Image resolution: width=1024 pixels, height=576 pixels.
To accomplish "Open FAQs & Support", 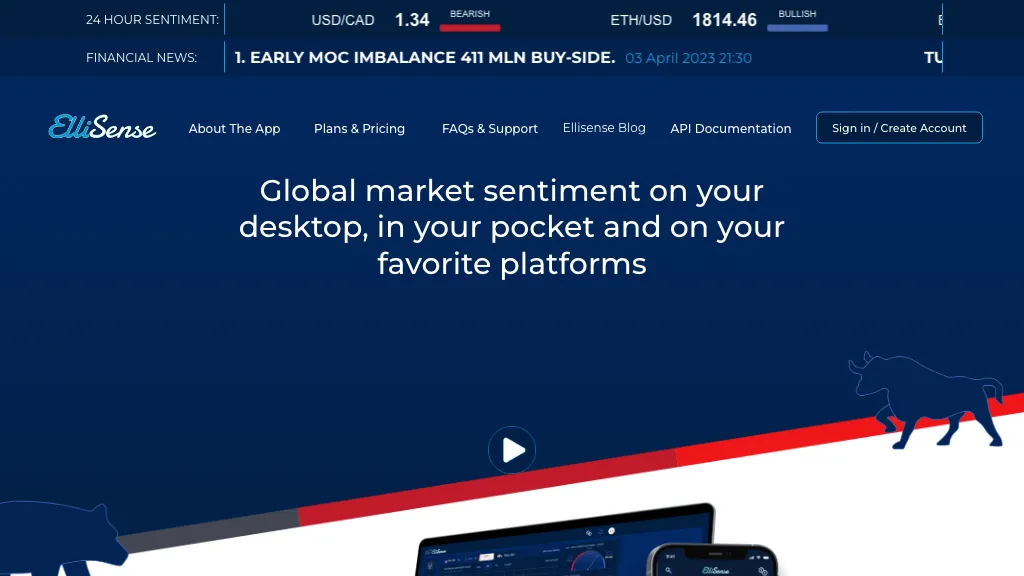I will [x=490, y=128].
